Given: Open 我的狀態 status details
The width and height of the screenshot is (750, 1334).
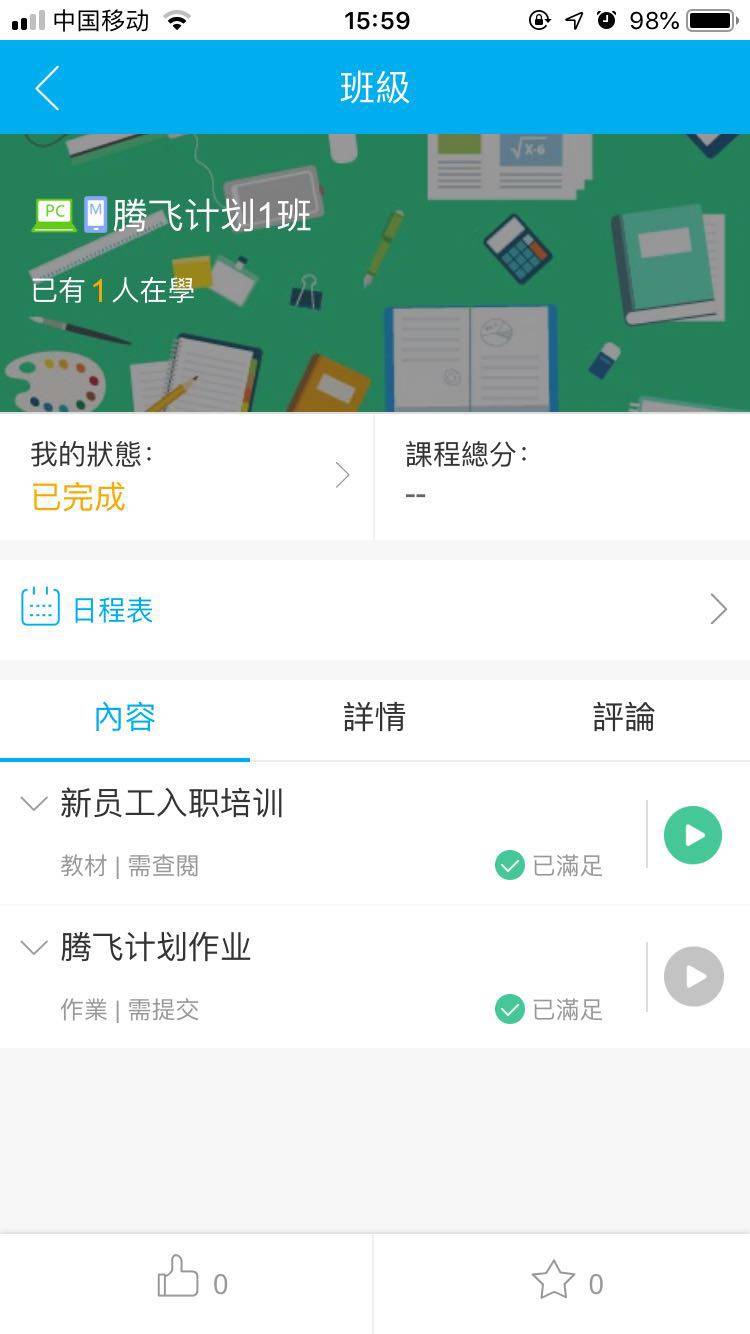Looking at the screenshot, I should pyautogui.click(x=188, y=477).
